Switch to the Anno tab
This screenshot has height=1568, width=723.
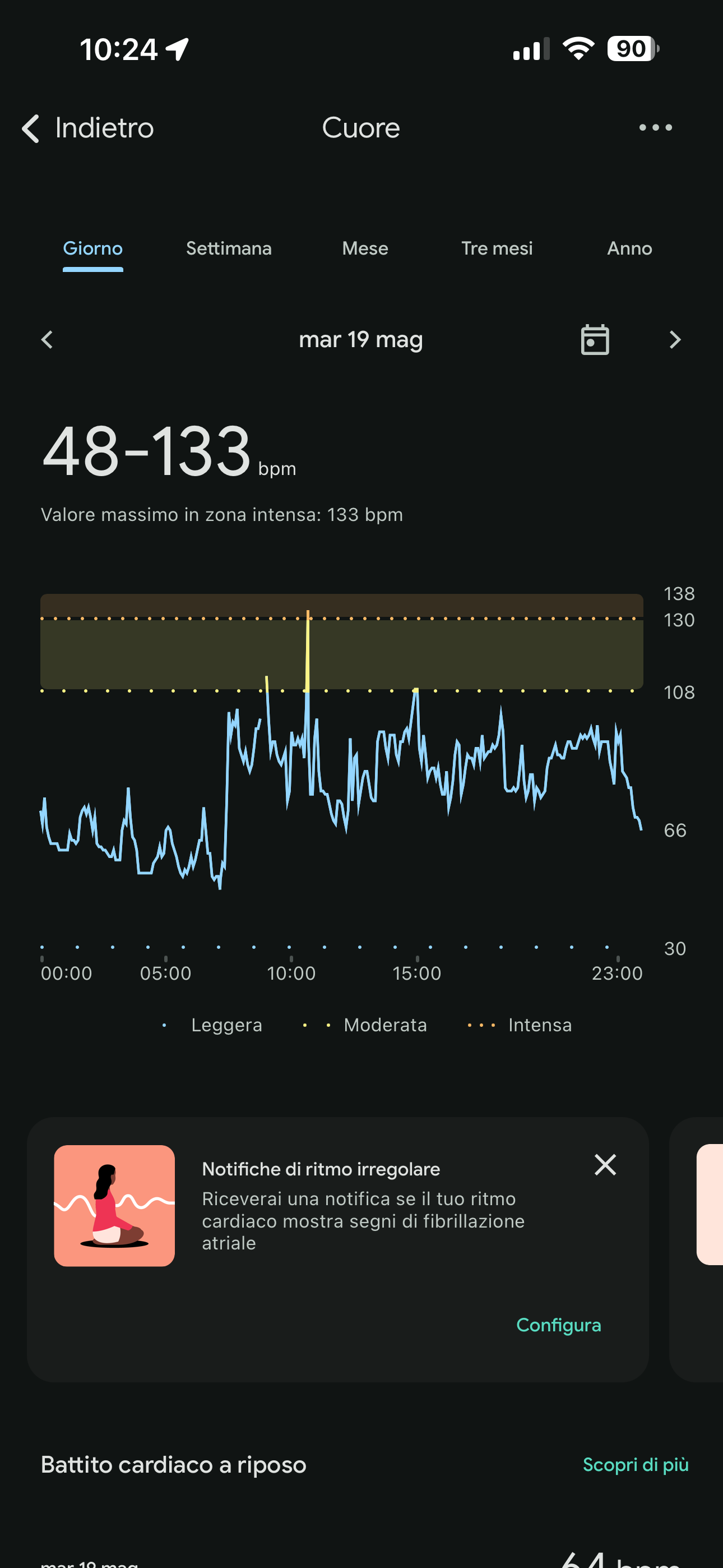pyautogui.click(x=629, y=248)
